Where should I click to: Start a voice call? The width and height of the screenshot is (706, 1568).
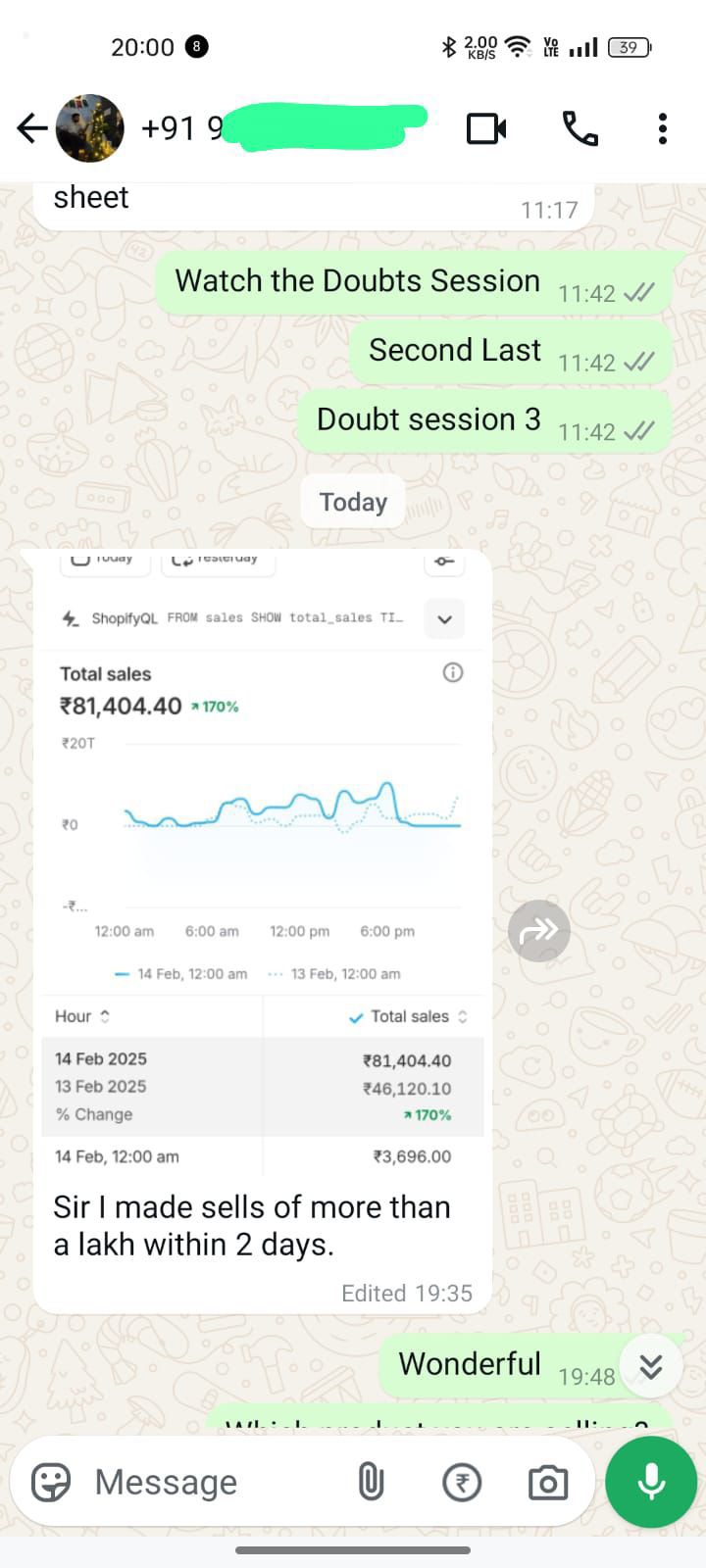(580, 128)
